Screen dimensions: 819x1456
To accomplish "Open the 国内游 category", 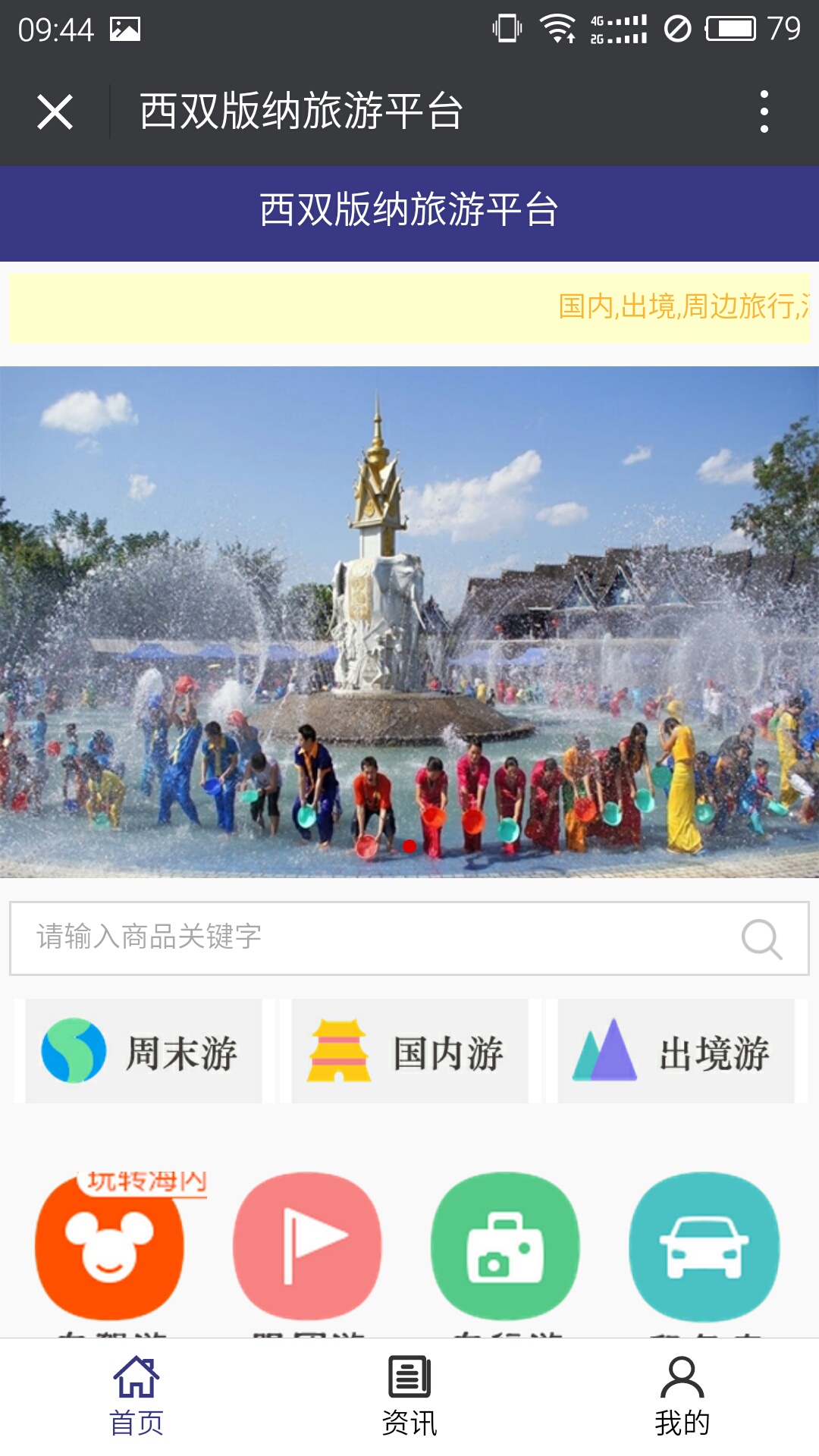I will tap(409, 1051).
